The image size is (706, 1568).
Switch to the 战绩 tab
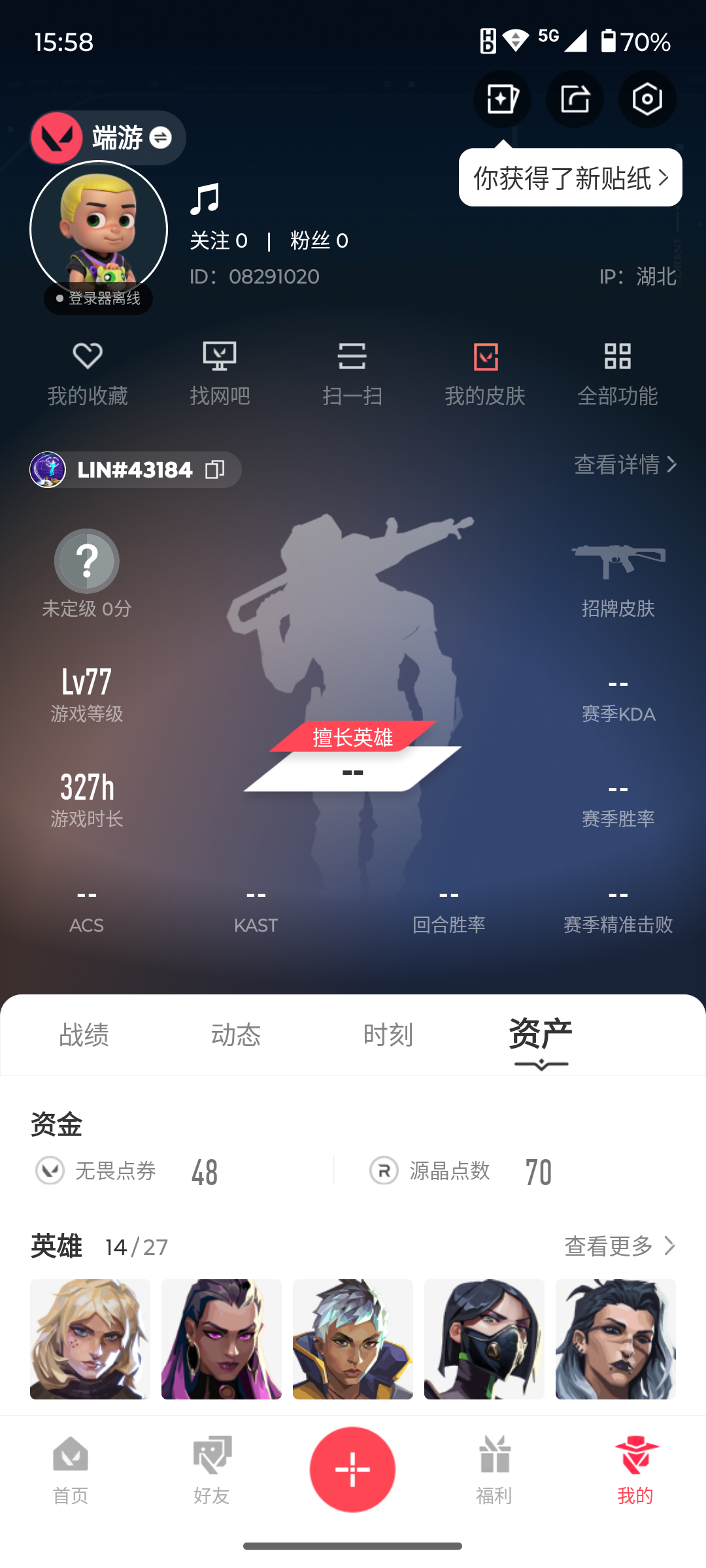[x=84, y=1035]
